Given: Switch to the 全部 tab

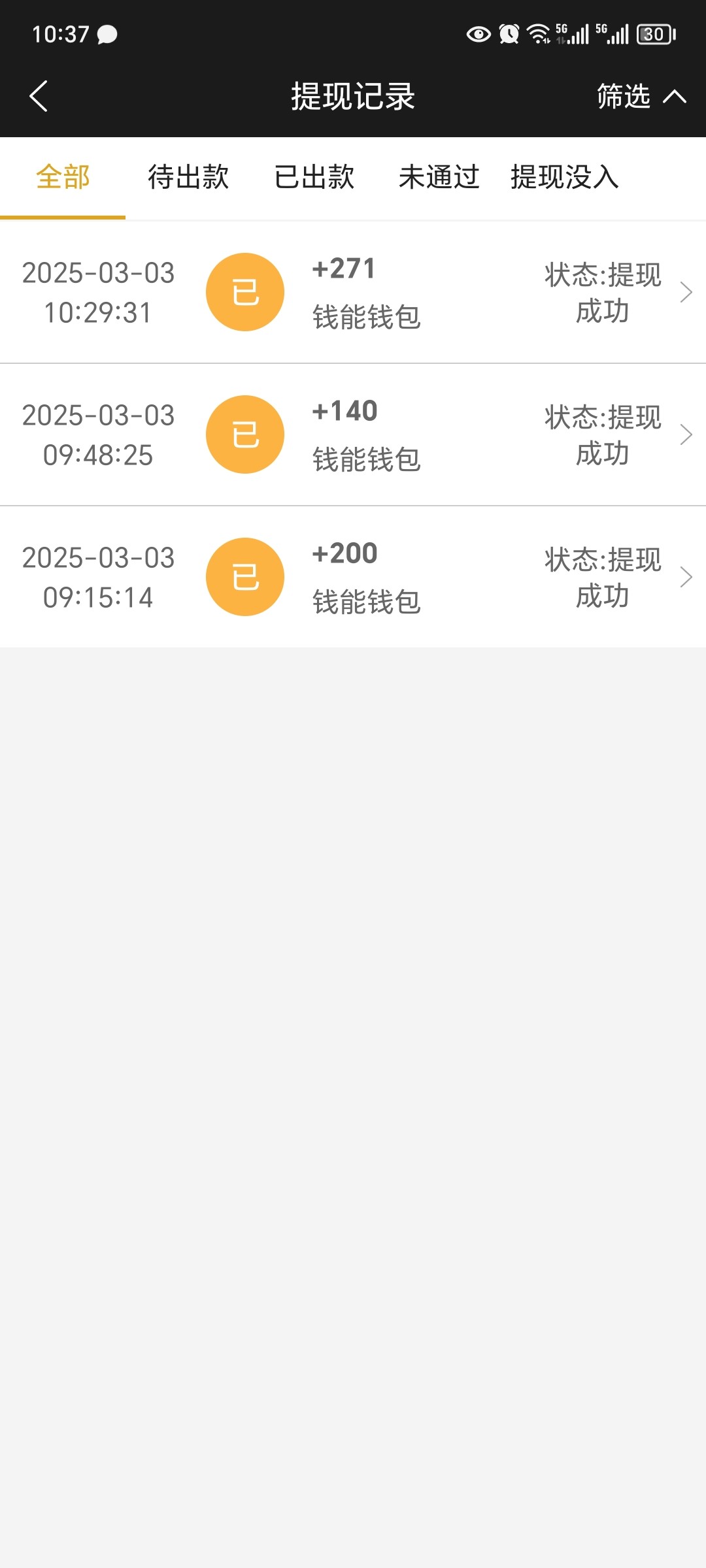Looking at the screenshot, I should pyautogui.click(x=63, y=178).
